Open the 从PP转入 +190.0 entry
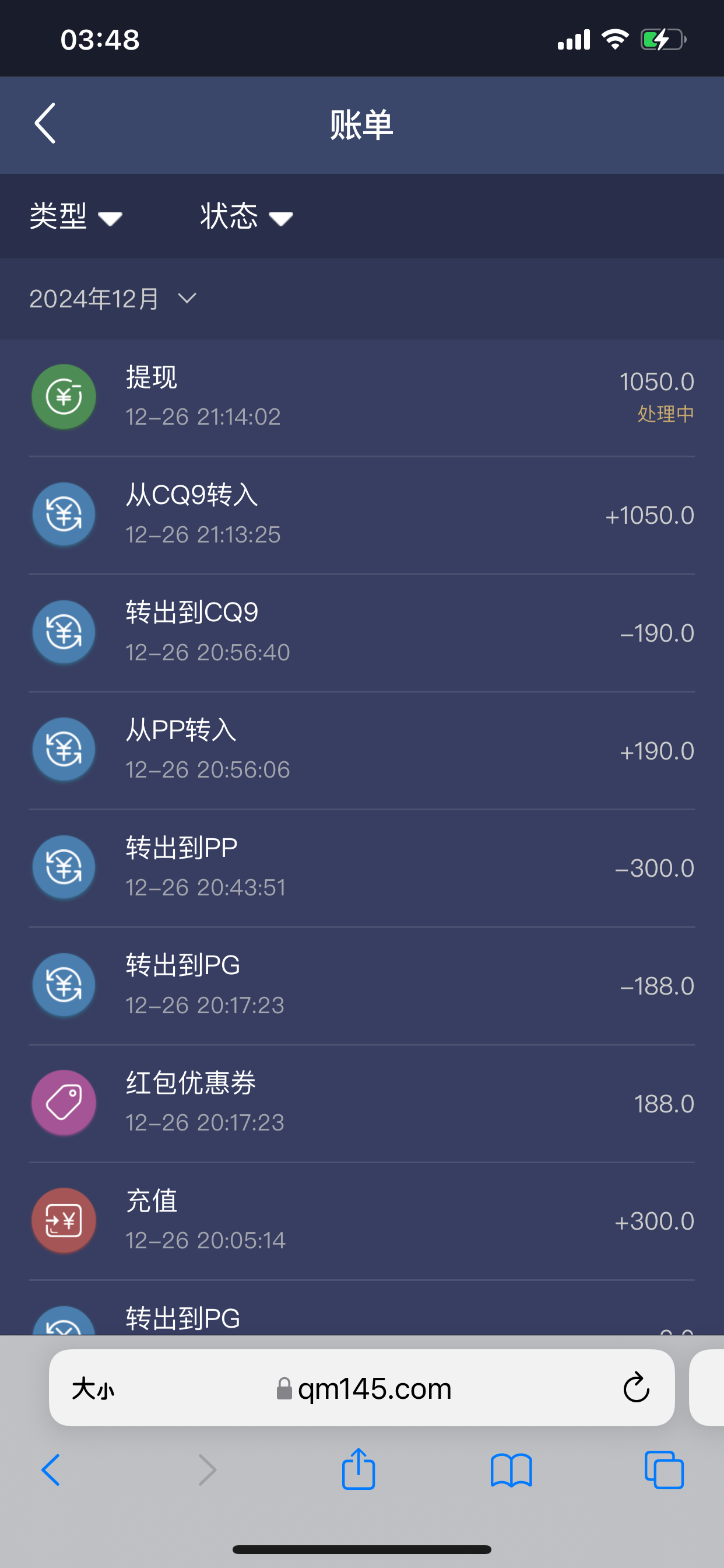The height and width of the screenshot is (1568, 724). tap(361, 750)
